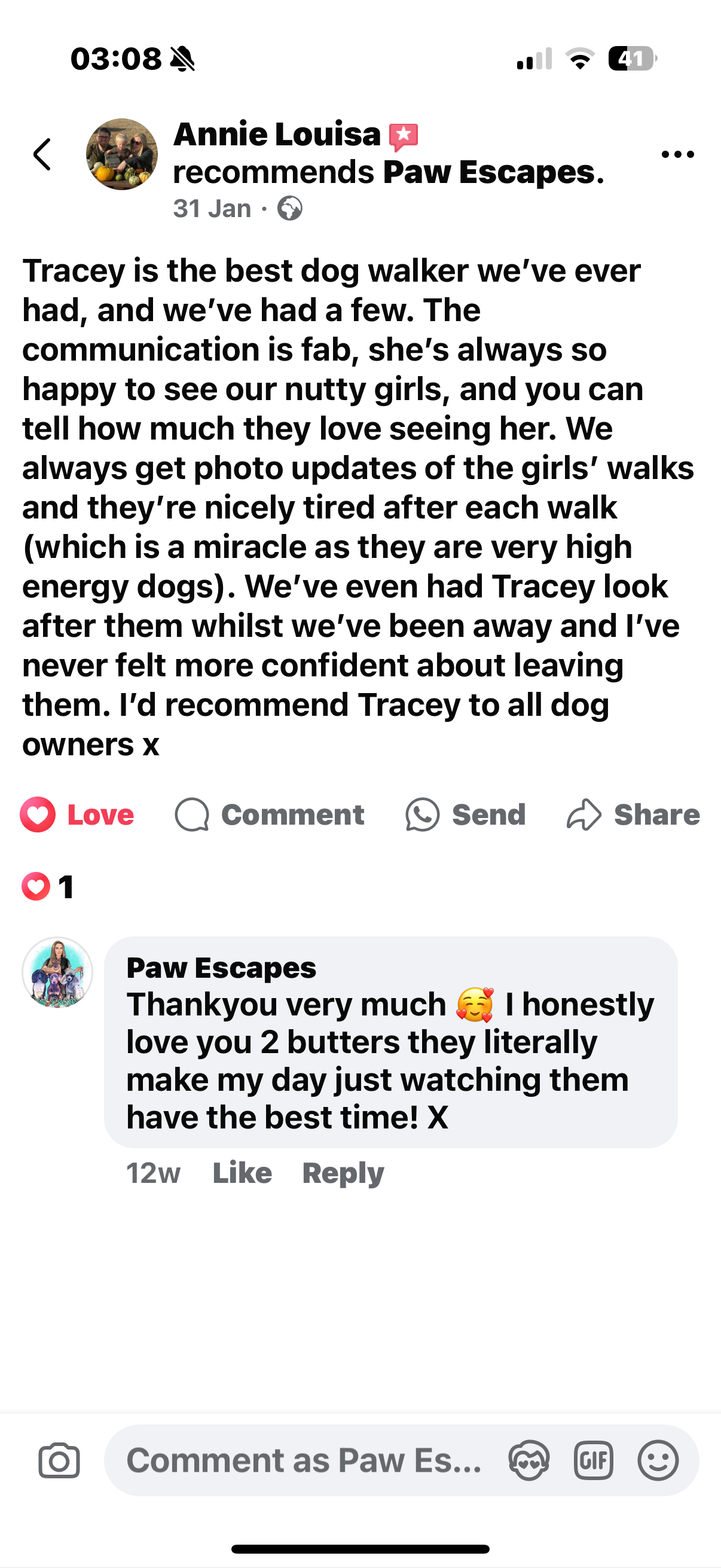
Task: View who reacted with a heart
Action: (x=47, y=886)
